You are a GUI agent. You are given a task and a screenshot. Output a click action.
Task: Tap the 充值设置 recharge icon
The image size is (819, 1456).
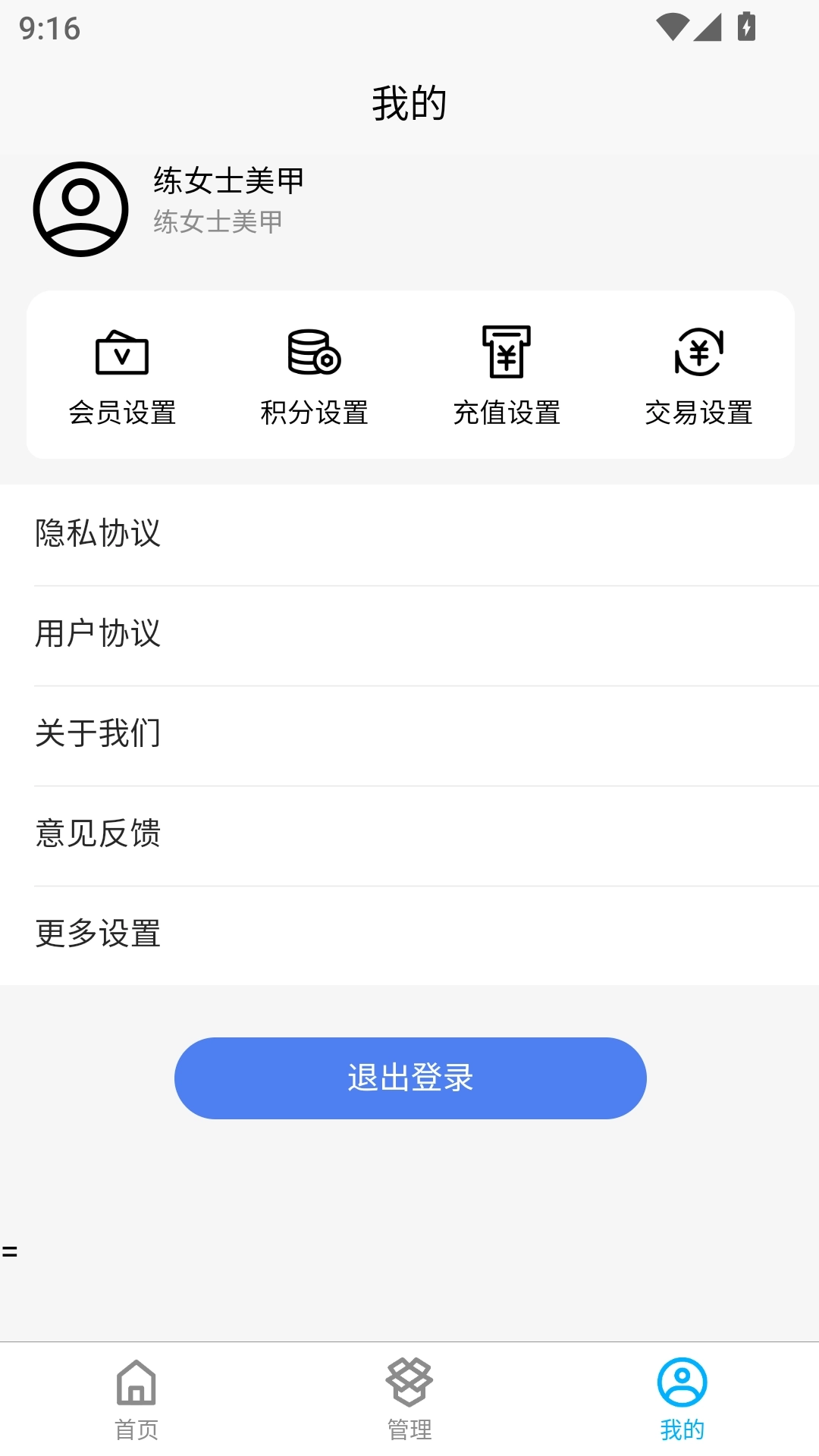coord(505,352)
